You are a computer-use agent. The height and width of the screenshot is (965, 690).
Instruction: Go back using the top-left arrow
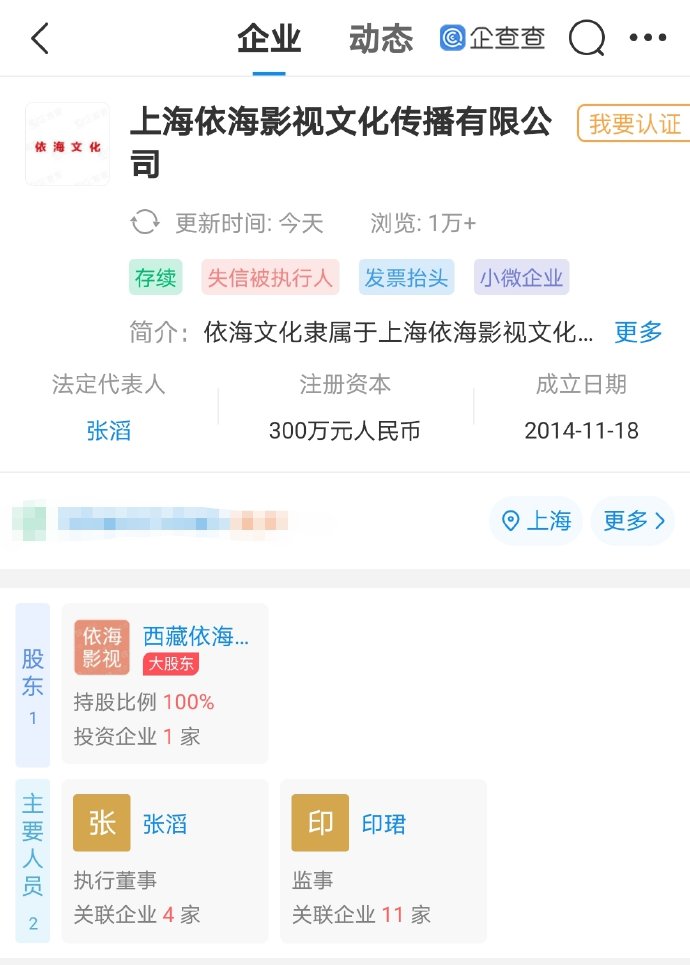click(x=40, y=39)
